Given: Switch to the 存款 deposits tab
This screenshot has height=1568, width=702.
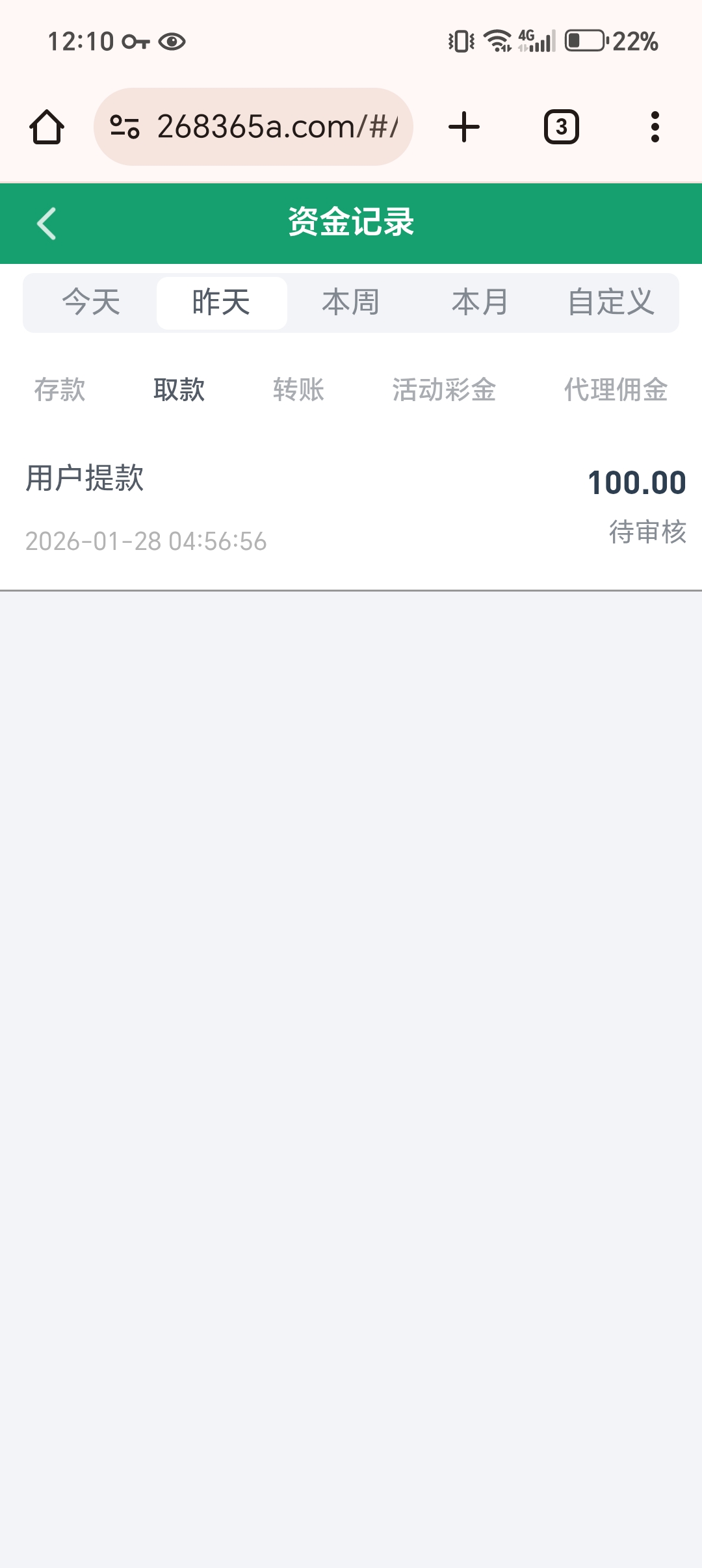Looking at the screenshot, I should (x=60, y=390).
